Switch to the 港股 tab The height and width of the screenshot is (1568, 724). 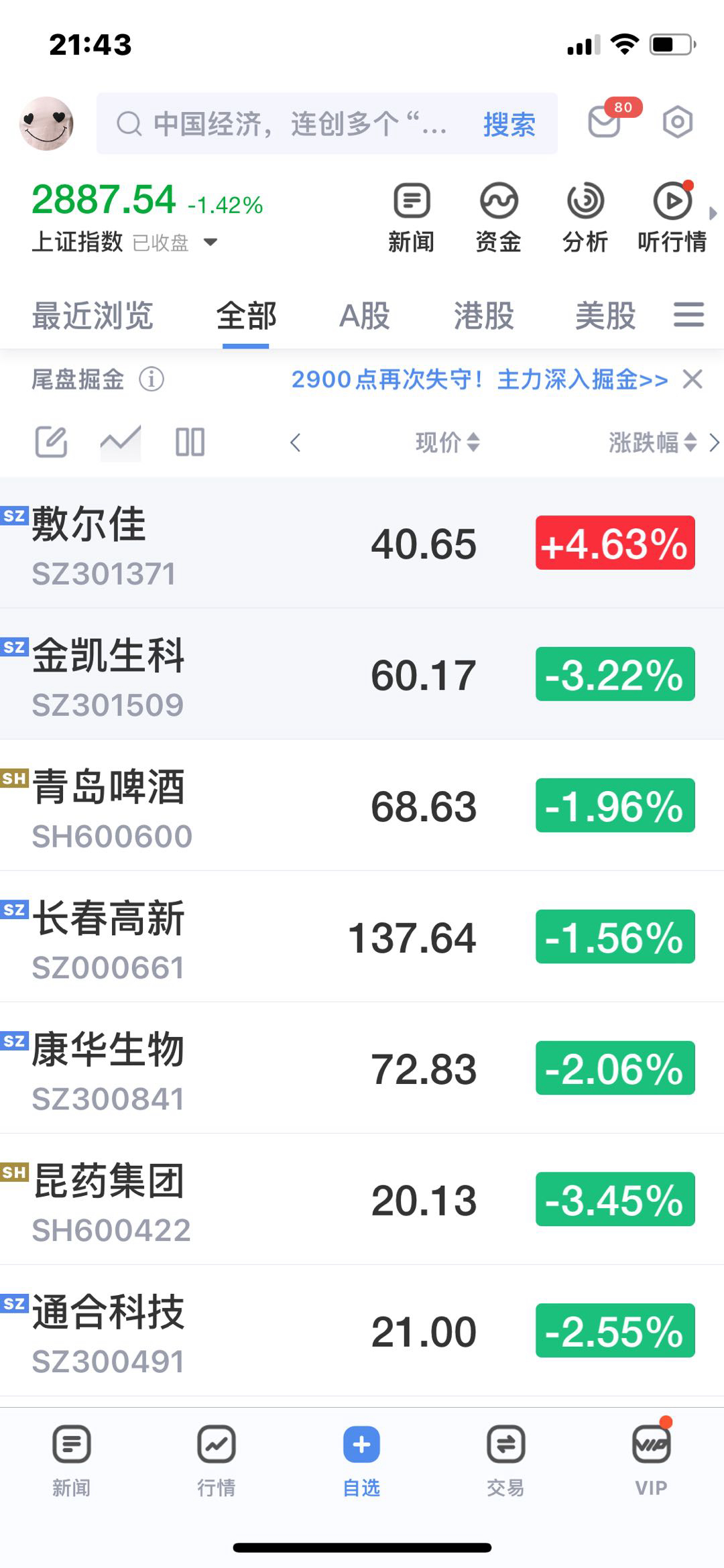point(483,316)
